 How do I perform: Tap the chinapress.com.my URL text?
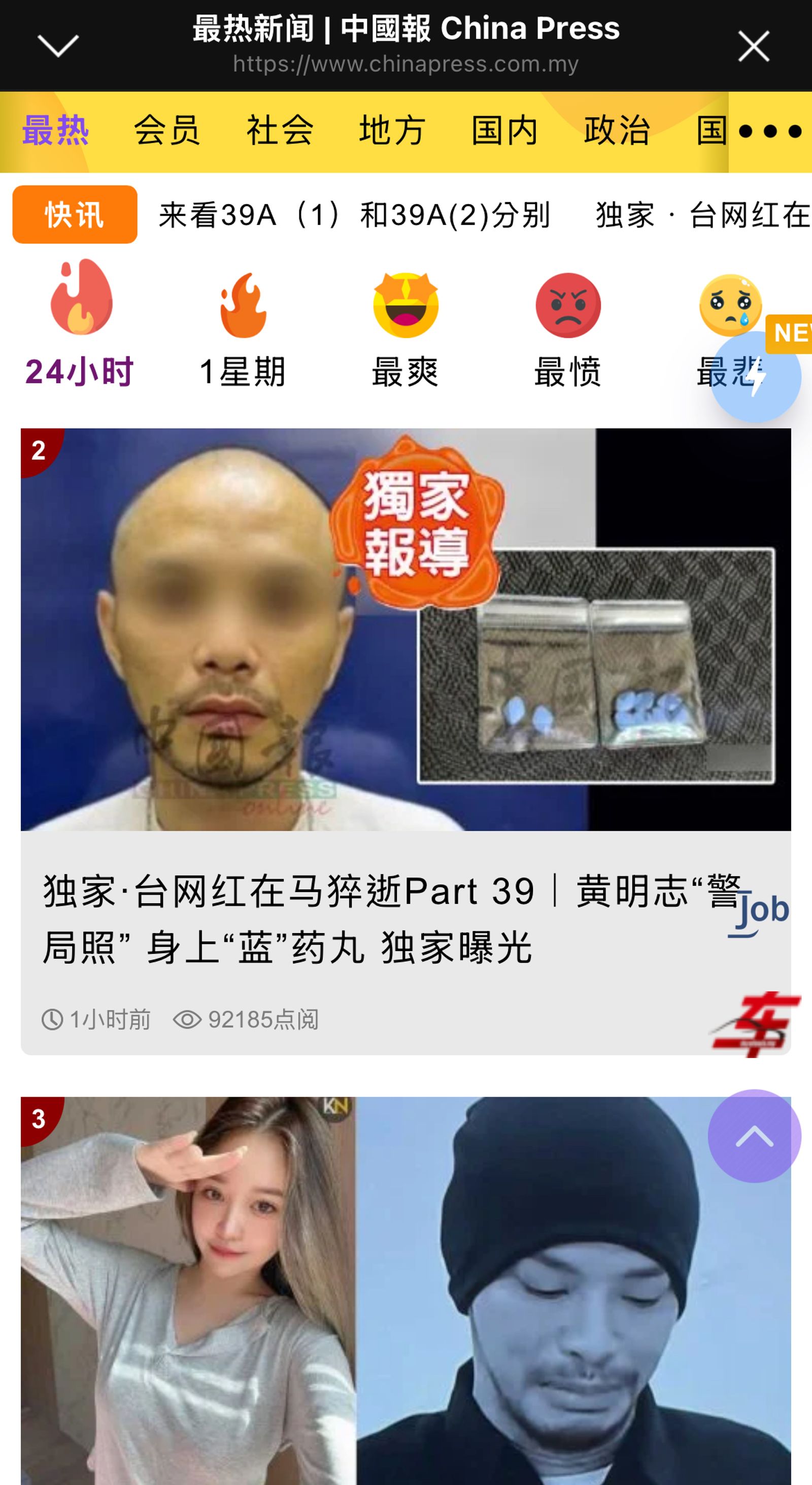pyautogui.click(x=405, y=64)
